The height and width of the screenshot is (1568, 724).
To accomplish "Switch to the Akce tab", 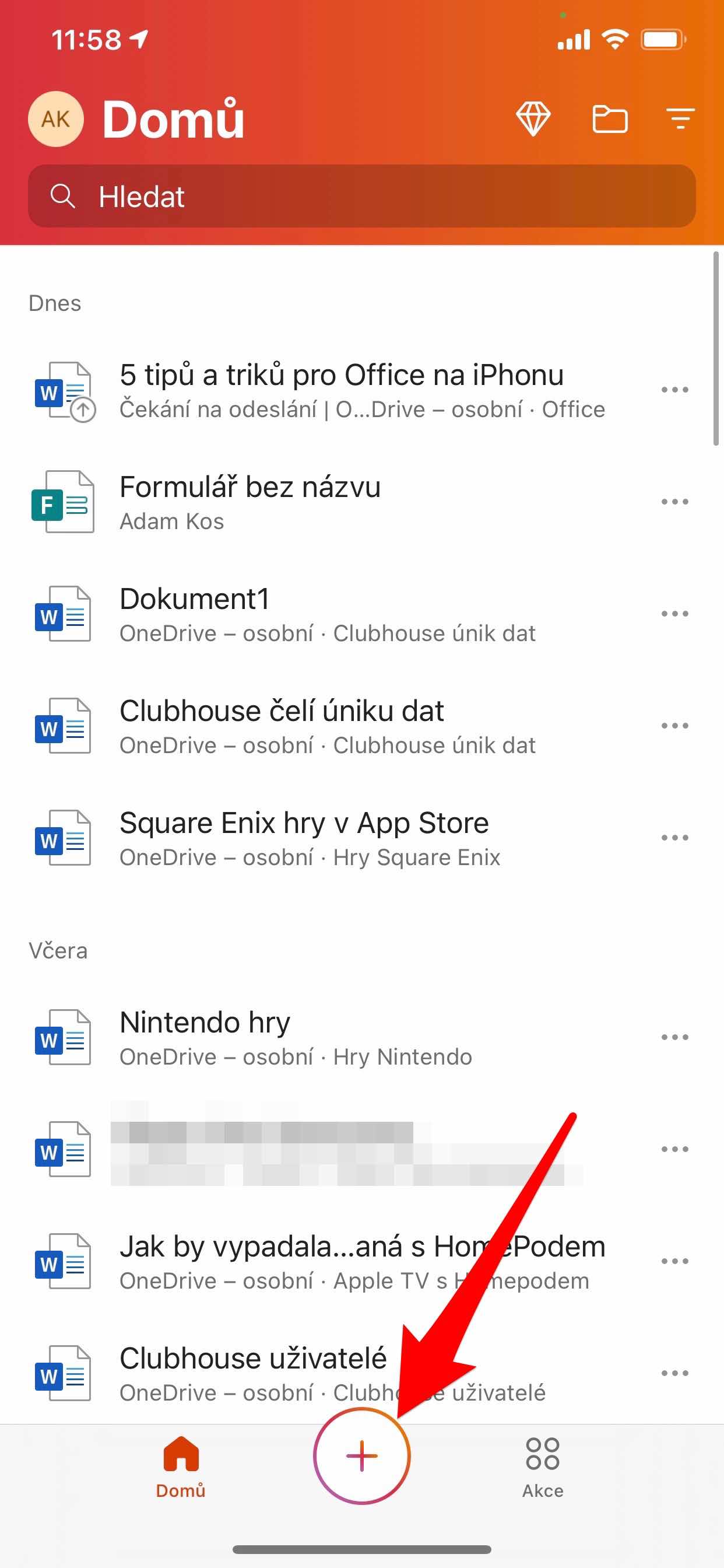I will pos(542,1467).
